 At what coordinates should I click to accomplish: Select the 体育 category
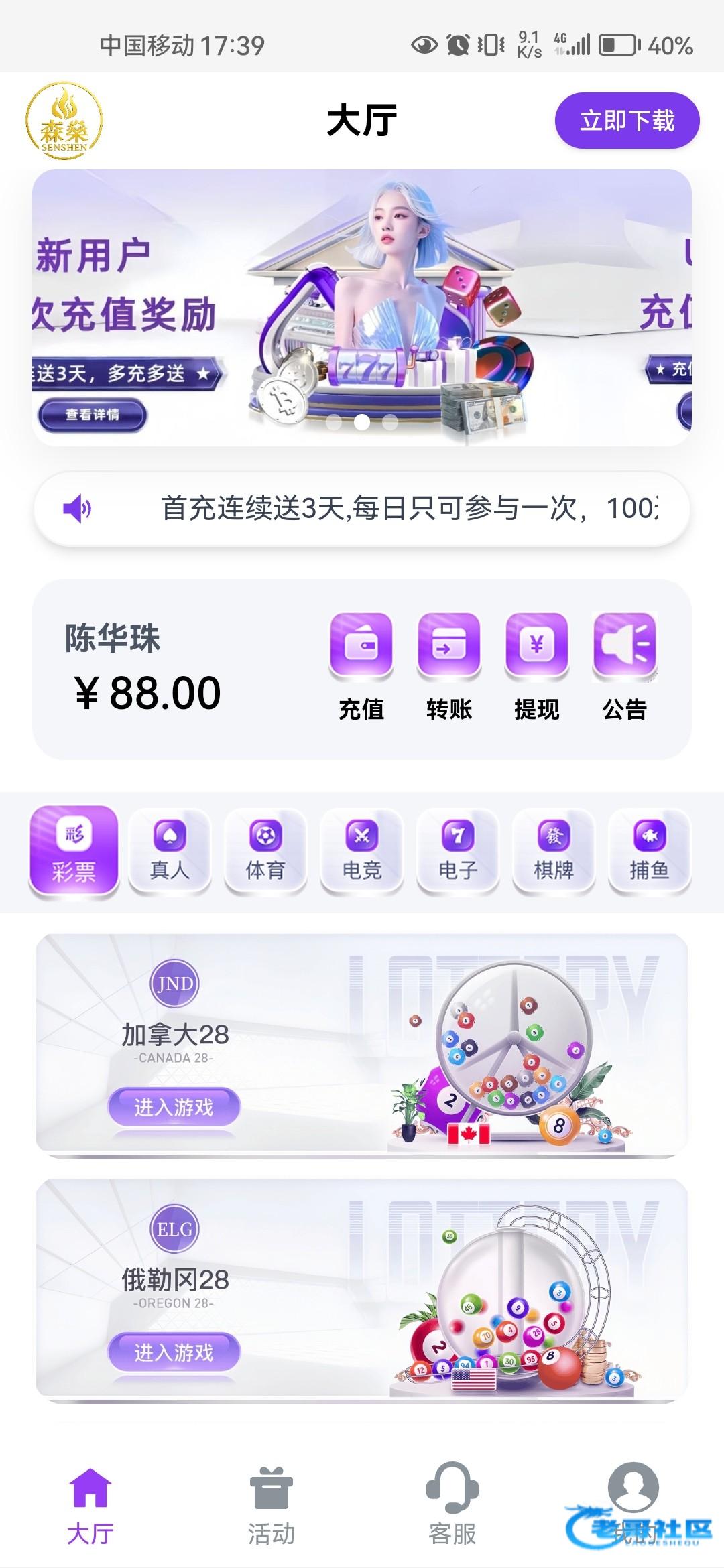[265, 851]
